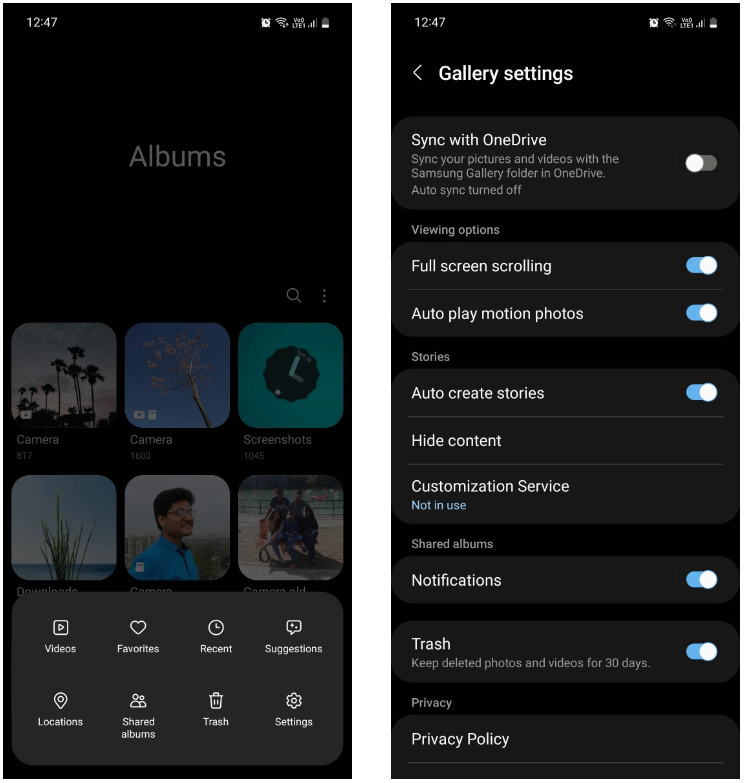Turn off Full screen scrolling
Image resolution: width=744 pixels, height=783 pixels.
click(701, 266)
